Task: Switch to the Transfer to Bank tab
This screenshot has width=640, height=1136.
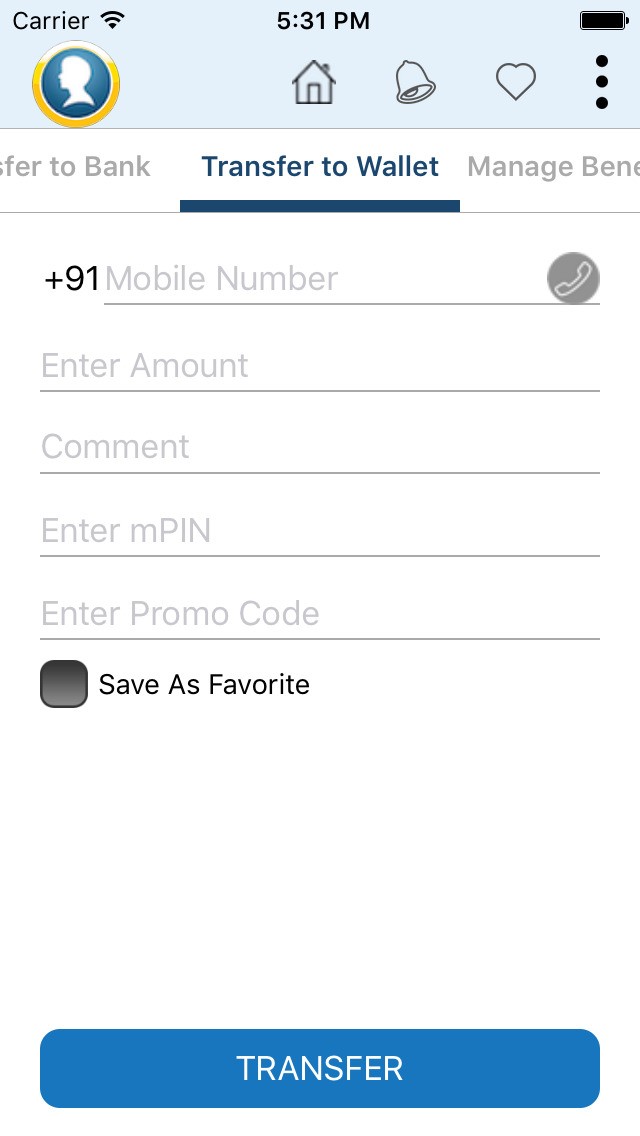Action: point(75,167)
